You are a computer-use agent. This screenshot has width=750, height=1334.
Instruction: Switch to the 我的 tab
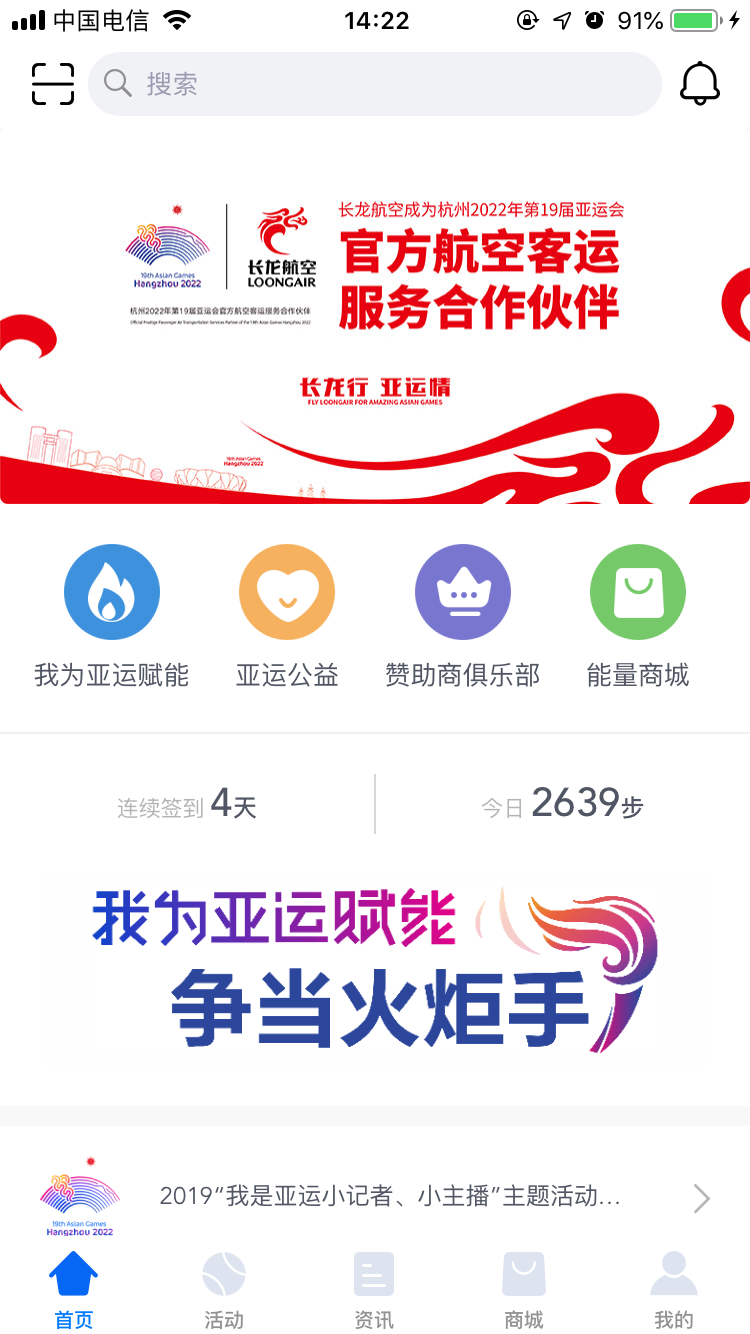pos(673,1292)
